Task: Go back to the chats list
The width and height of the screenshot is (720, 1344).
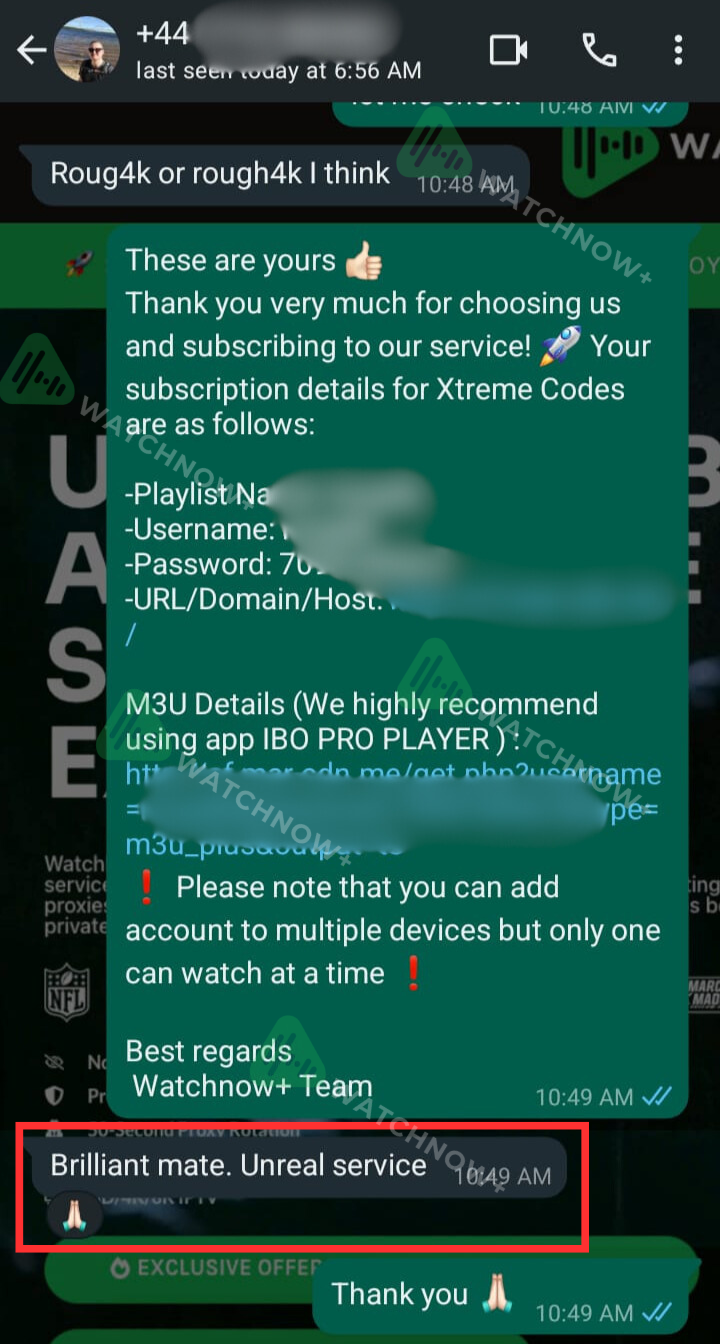Action: (x=30, y=50)
